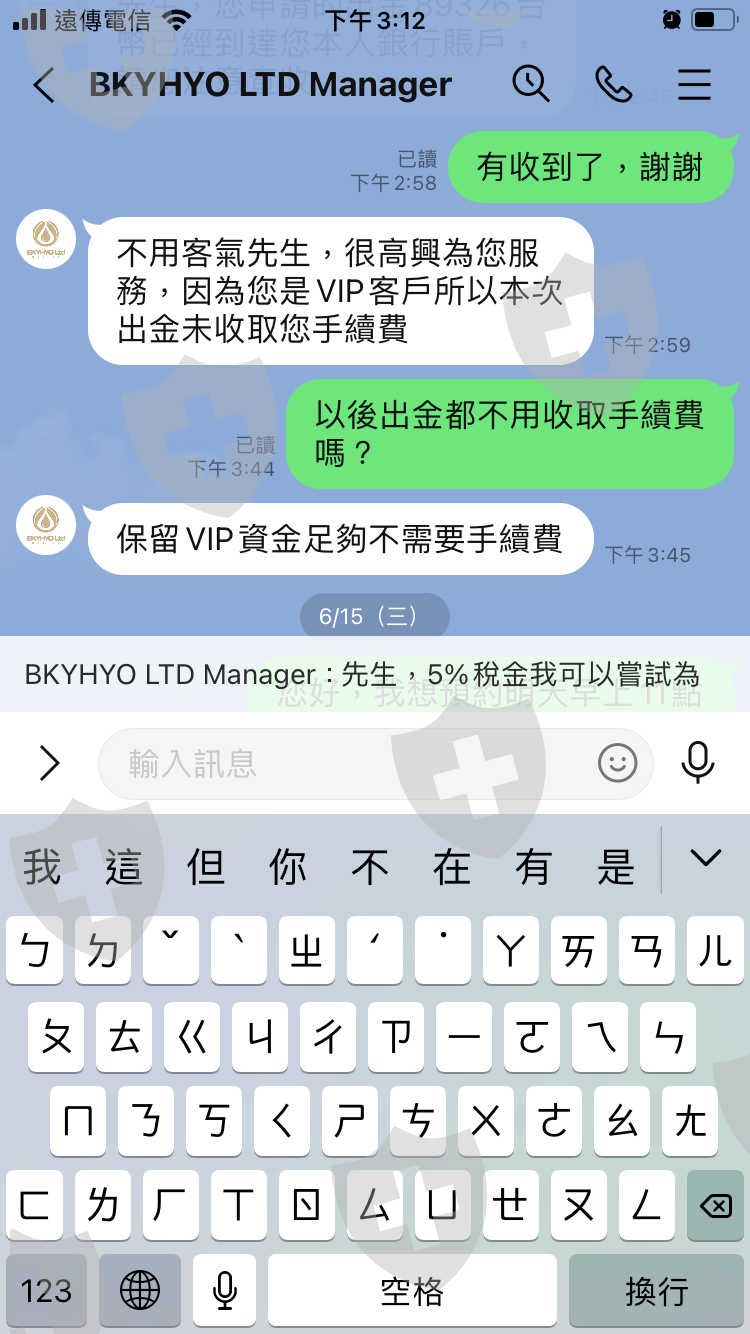750x1334 pixels.
Task: Open the chat hamburger menu
Action: point(694,85)
